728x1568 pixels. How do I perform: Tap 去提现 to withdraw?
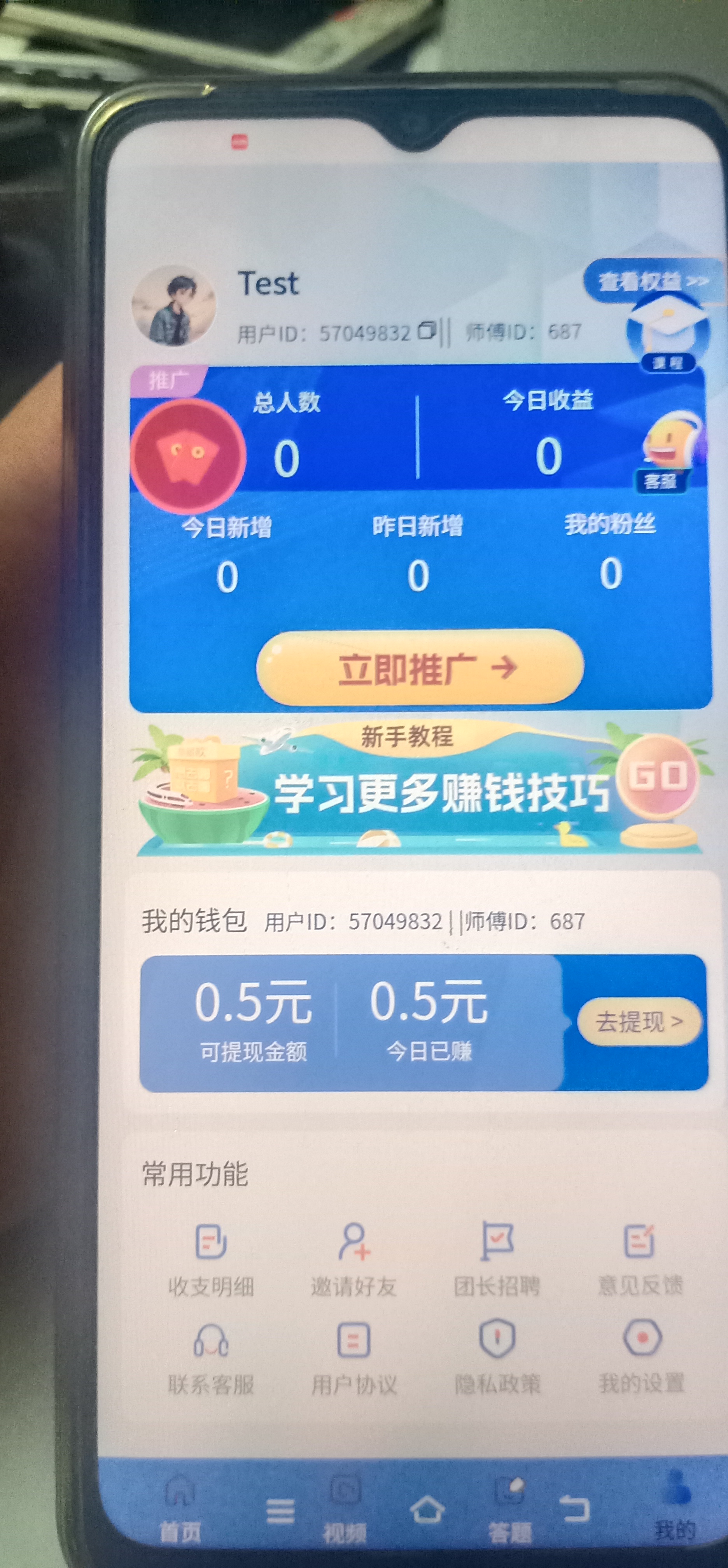(x=639, y=1021)
